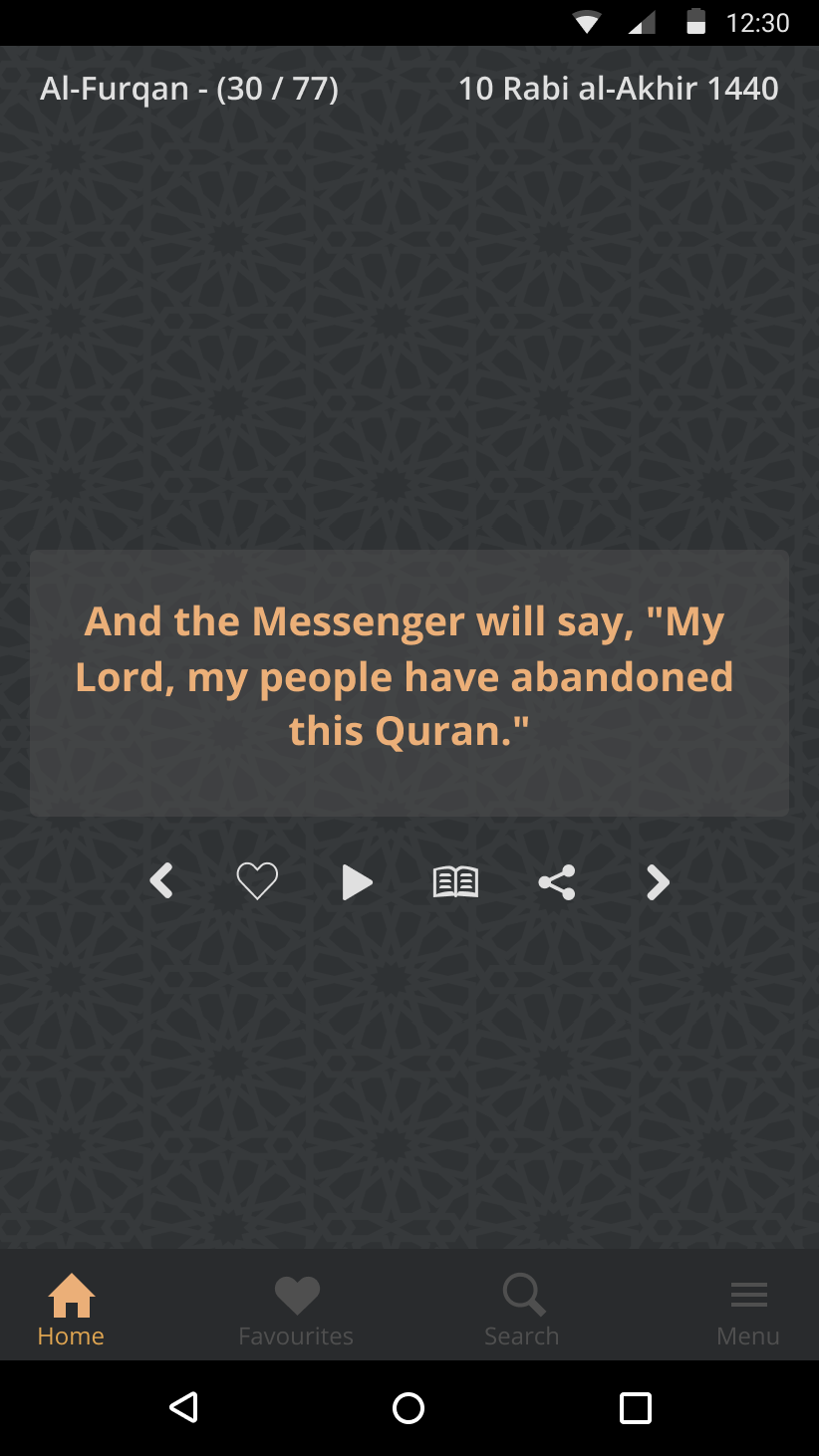Share this Al-Furqan verse
Screen dimensions: 819x1456
tap(557, 882)
